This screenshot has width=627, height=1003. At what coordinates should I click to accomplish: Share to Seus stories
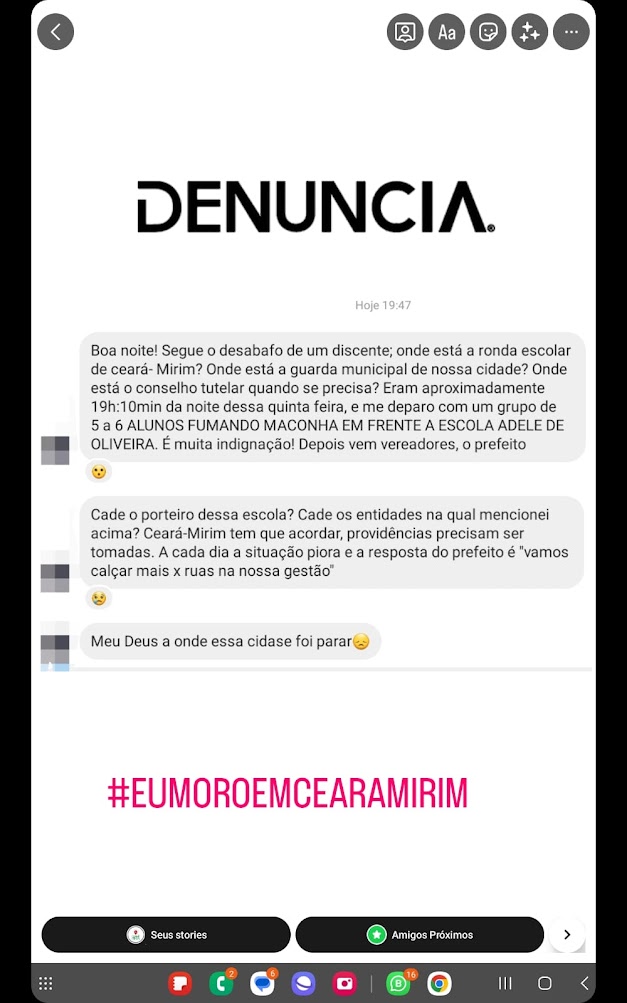166,935
